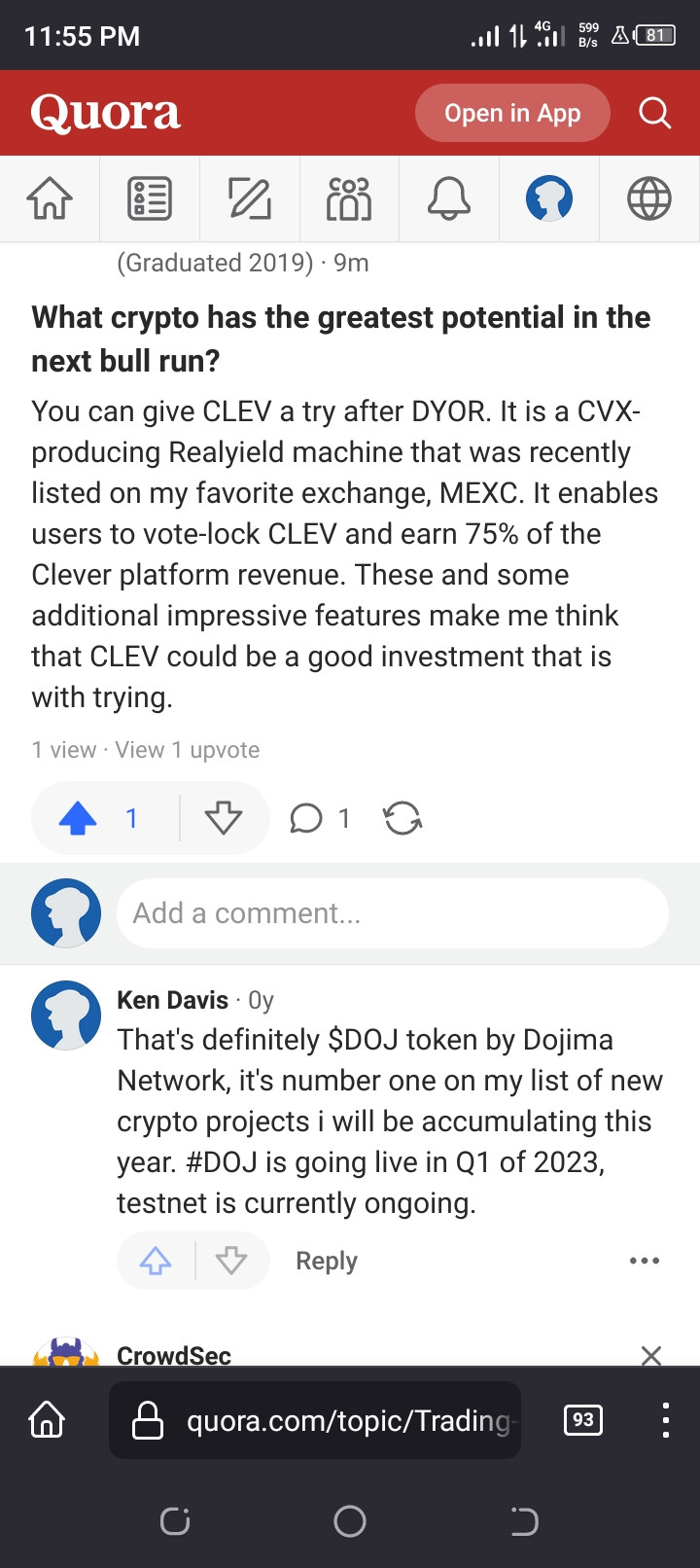The image size is (700, 1568).
Task: Open the browser tab switcher showing 93
Action: 583,1420
